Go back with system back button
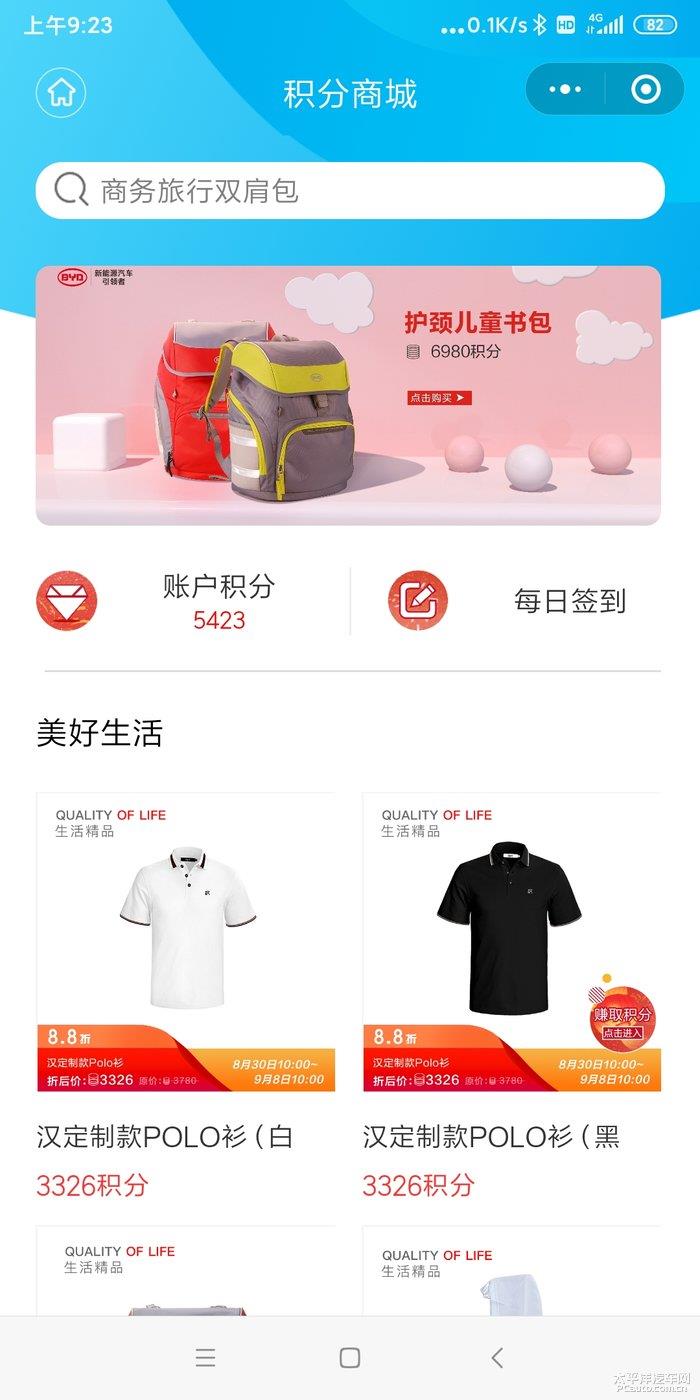 pyautogui.click(x=497, y=1357)
